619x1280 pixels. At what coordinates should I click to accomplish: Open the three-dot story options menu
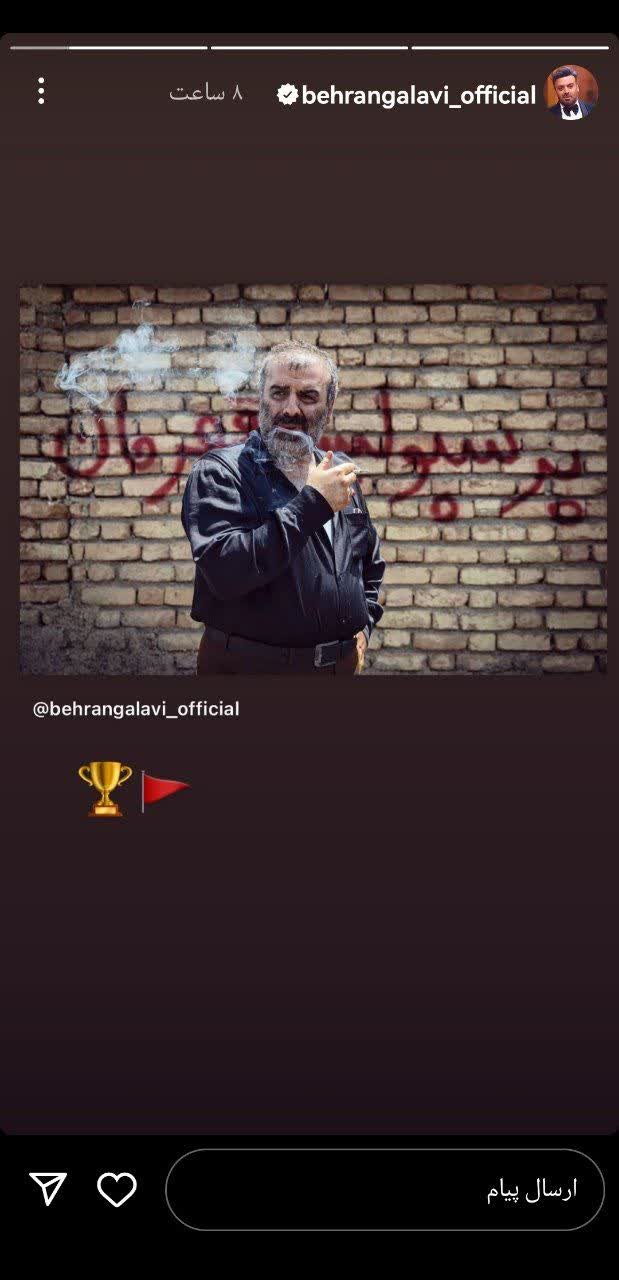tap(41, 92)
